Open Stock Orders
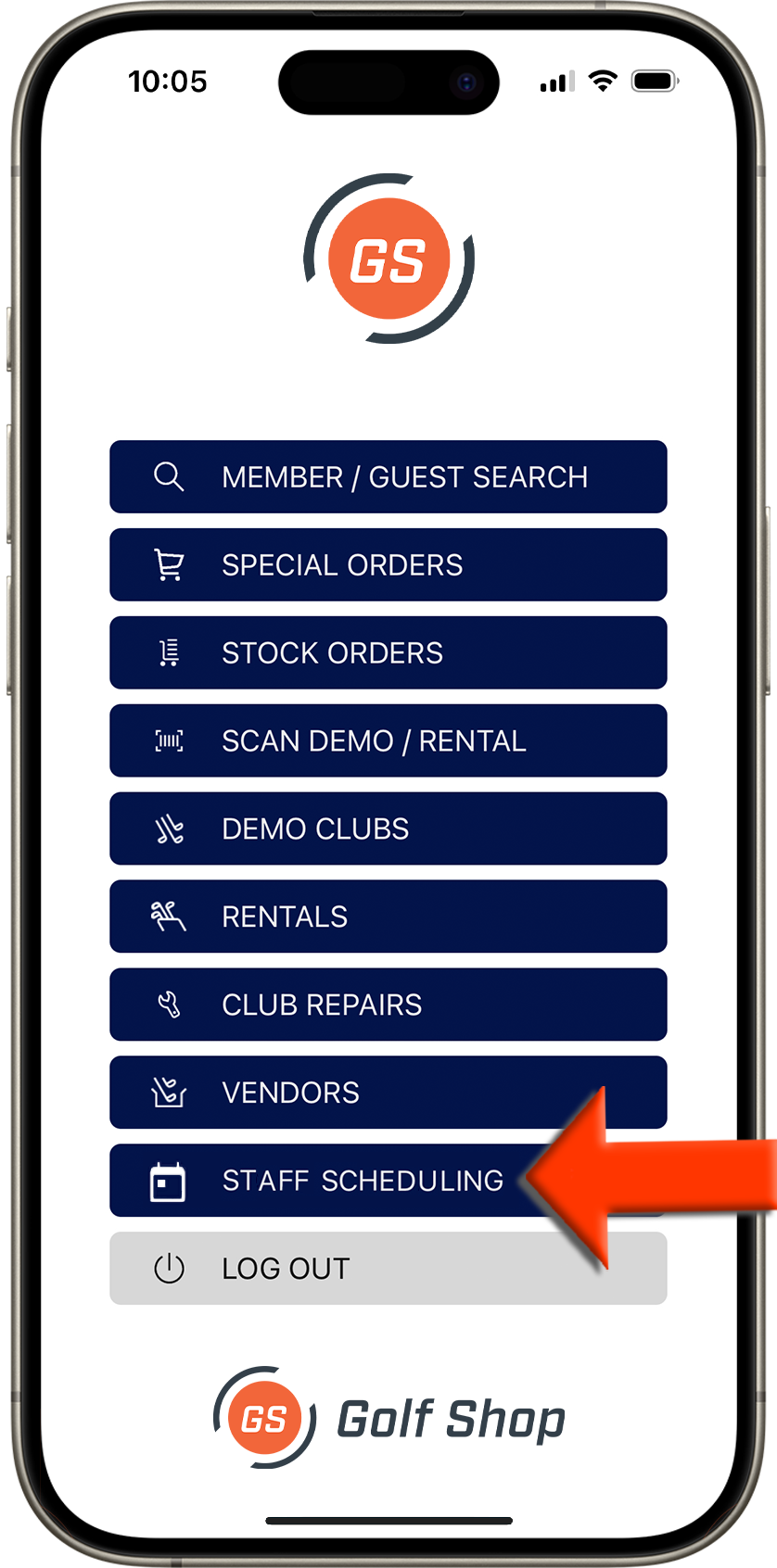This screenshot has width=777, height=1568. coord(388,652)
